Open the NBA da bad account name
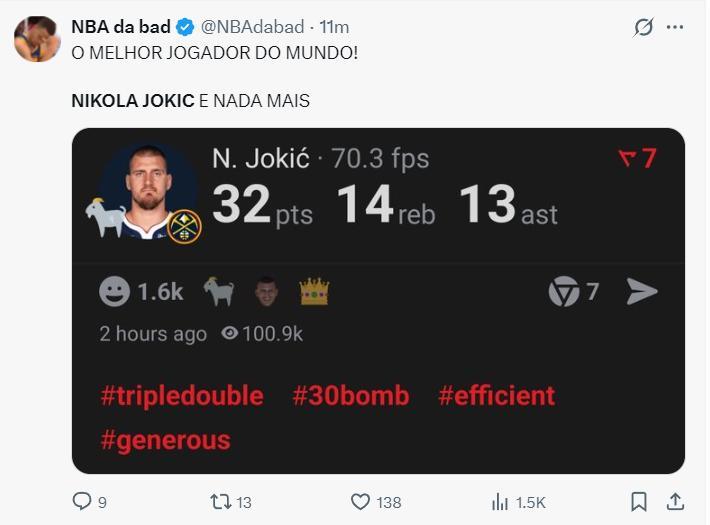The height and width of the screenshot is (525, 710). coord(121,27)
